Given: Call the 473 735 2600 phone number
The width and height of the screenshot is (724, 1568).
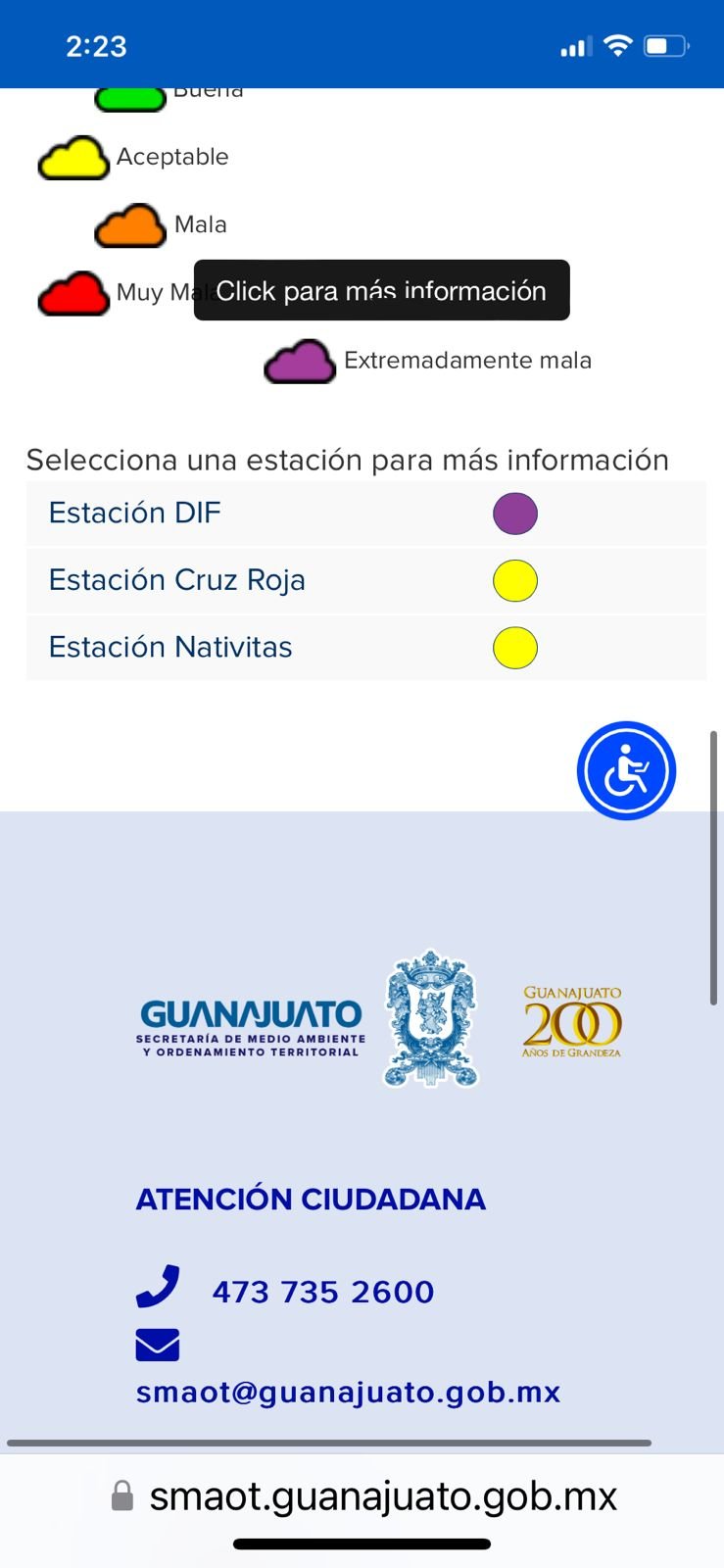Looking at the screenshot, I should 322,1292.
